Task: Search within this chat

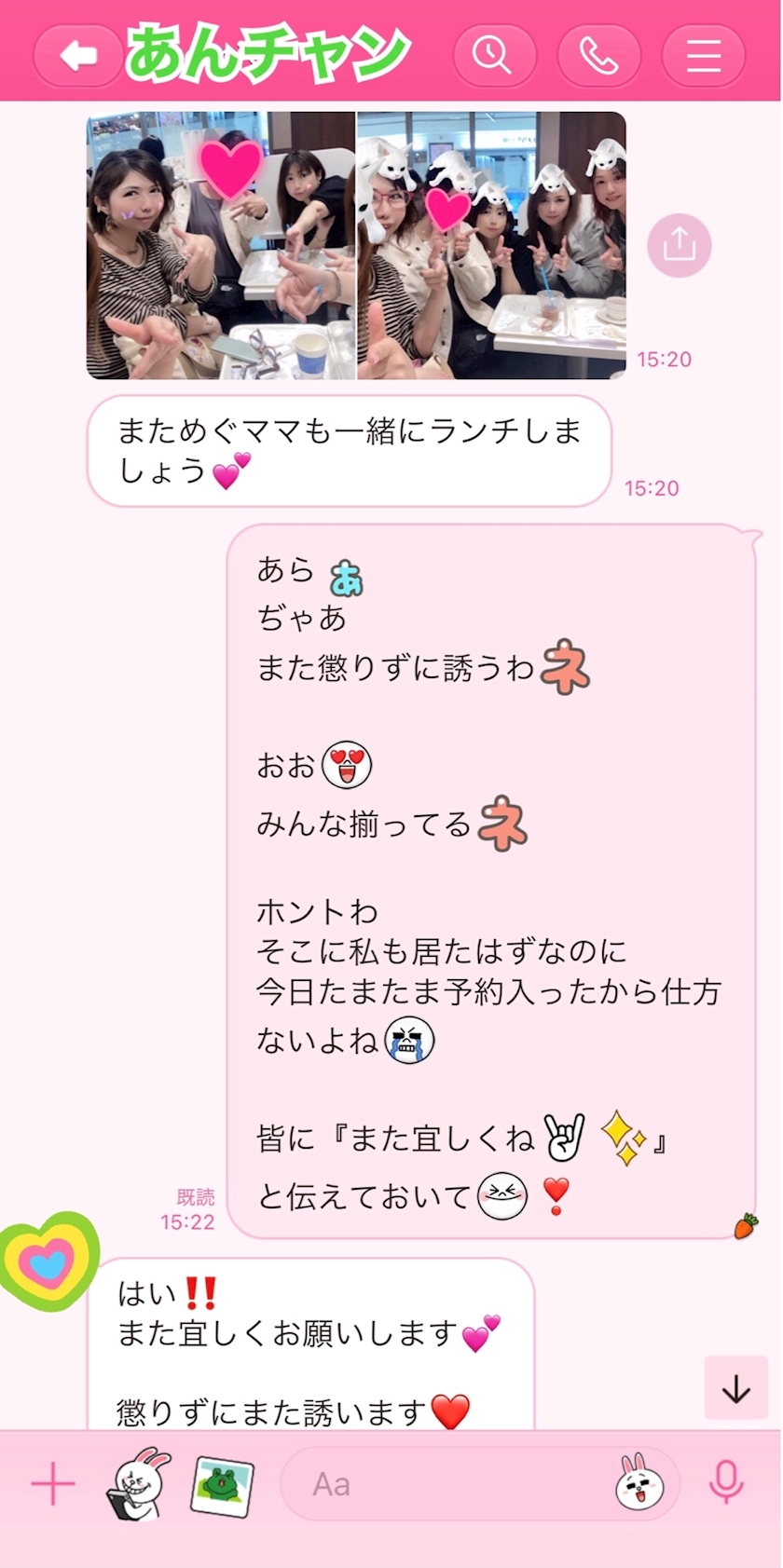Action: tap(494, 56)
